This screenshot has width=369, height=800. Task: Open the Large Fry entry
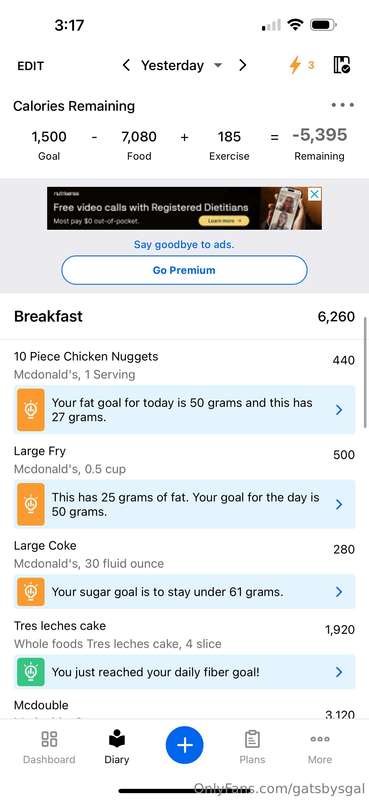point(184,460)
